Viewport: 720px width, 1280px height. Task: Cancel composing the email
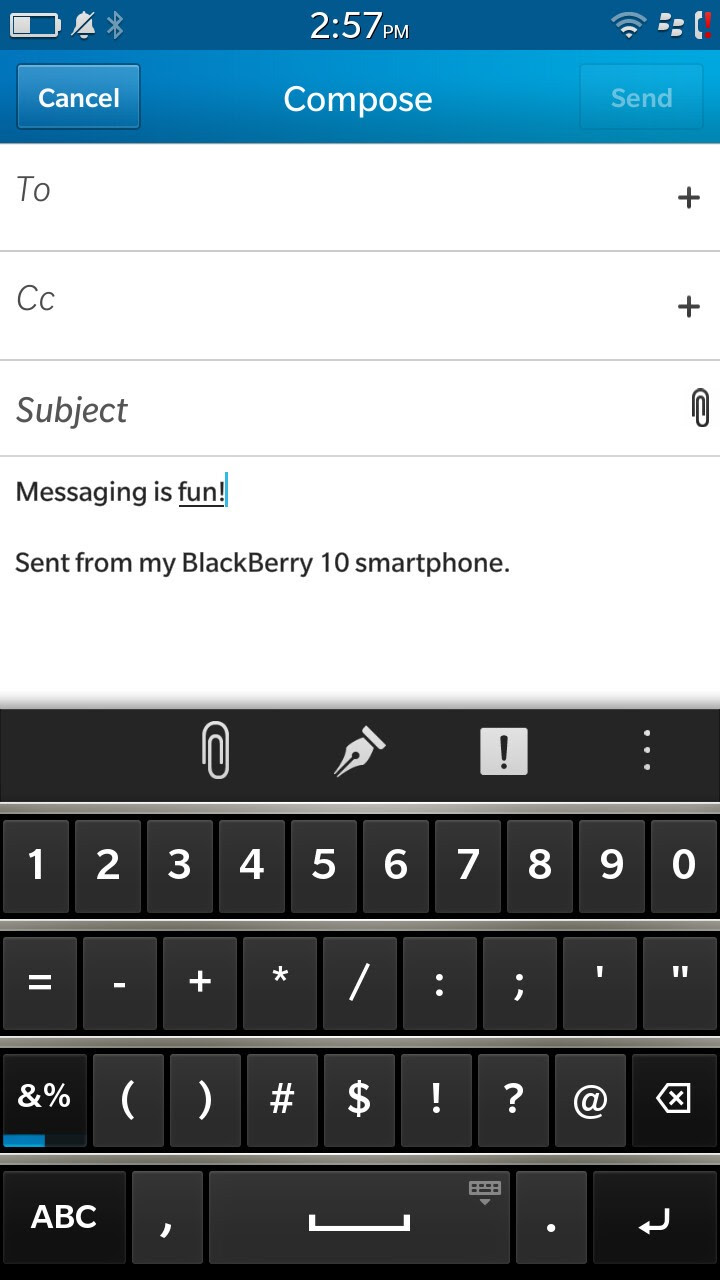[x=78, y=97]
